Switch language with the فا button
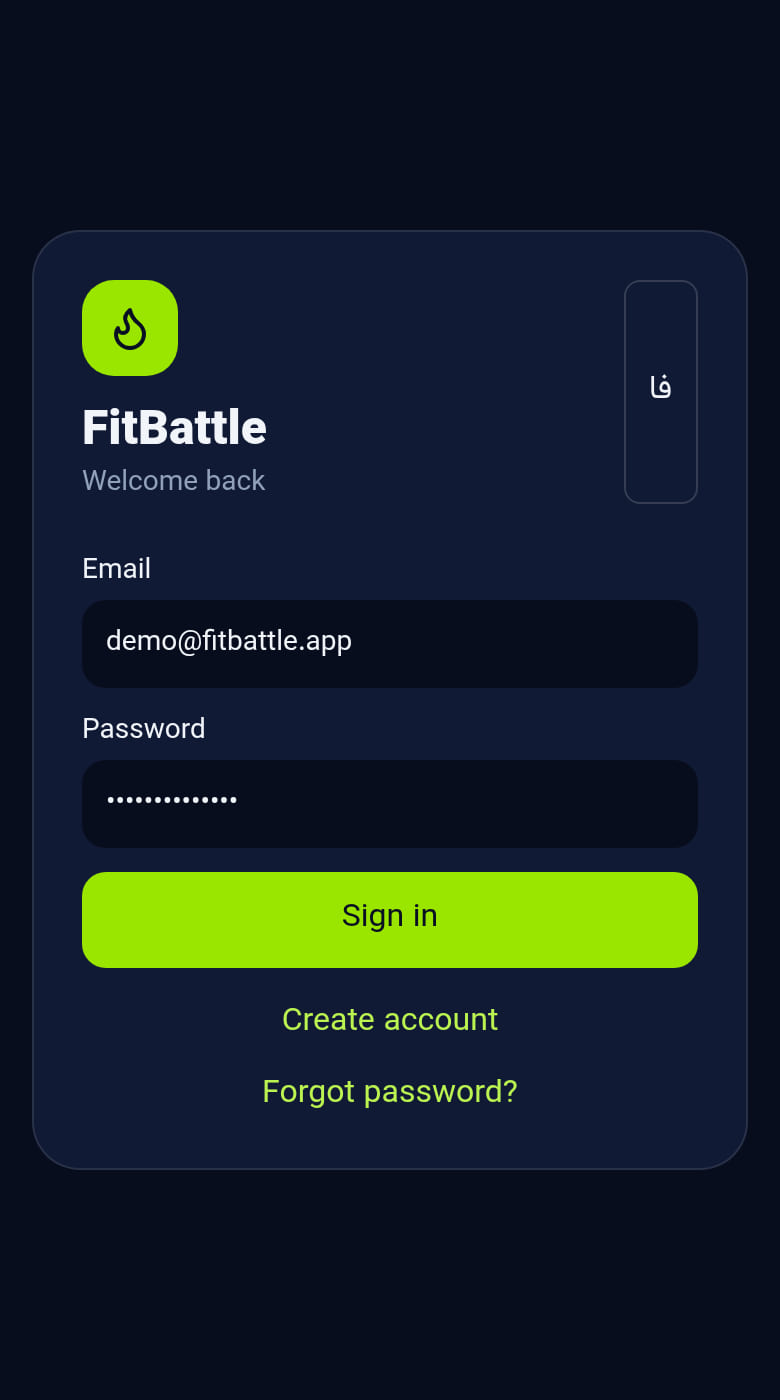 point(661,392)
